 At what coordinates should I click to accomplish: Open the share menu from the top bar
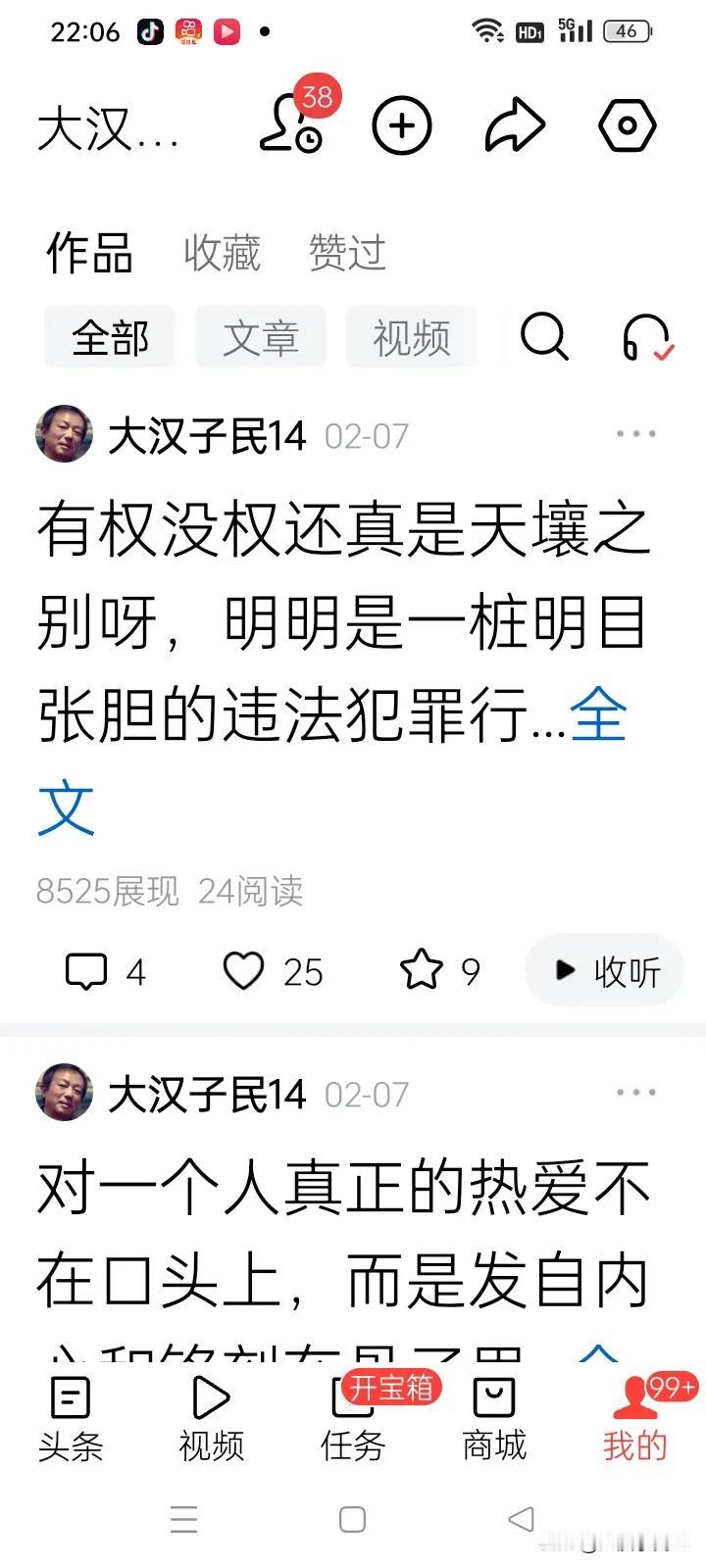pyautogui.click(x=515, y=124)
